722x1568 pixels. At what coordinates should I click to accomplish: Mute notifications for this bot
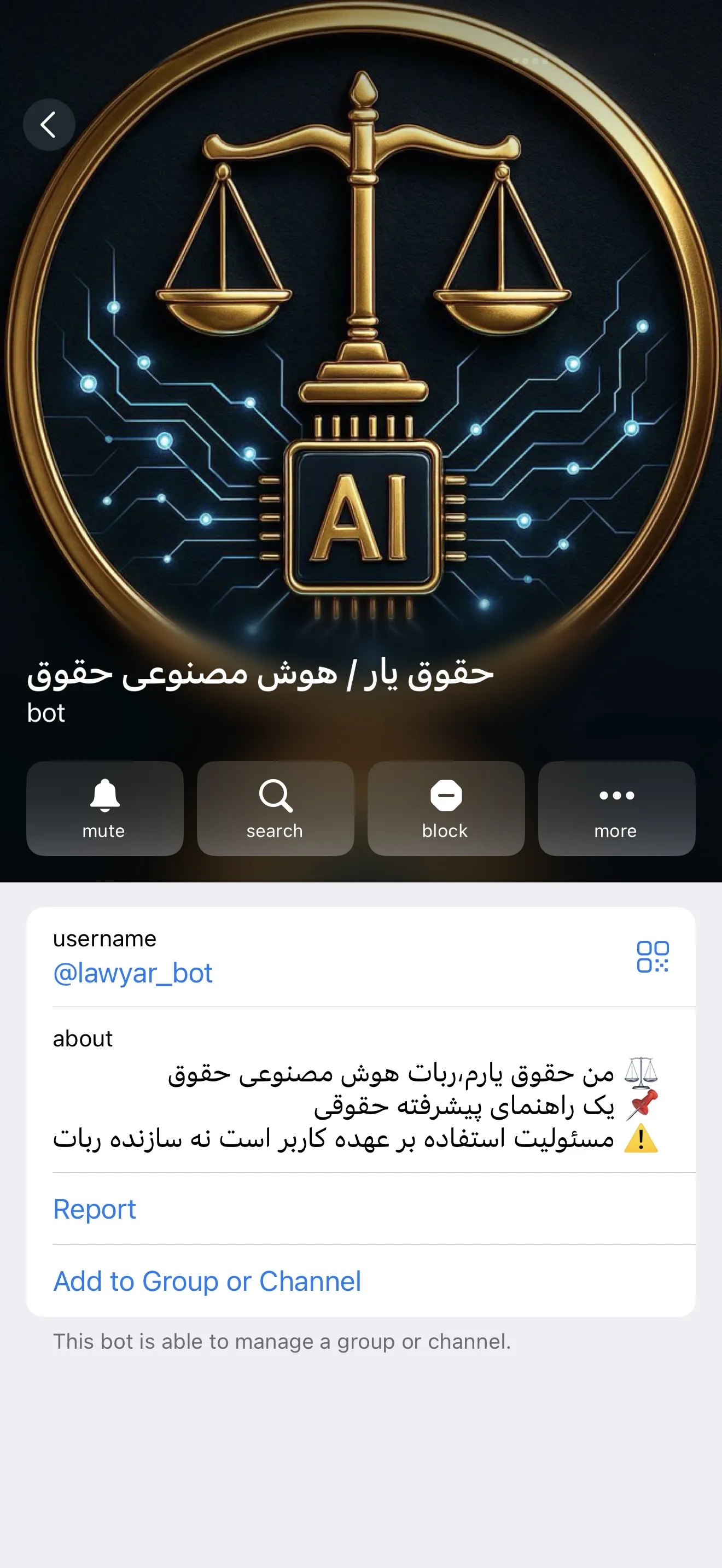(104, 809)
